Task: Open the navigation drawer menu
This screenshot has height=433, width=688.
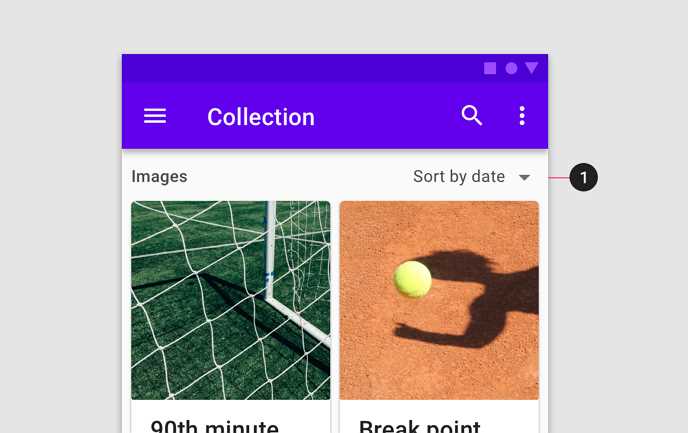Action: click(155, 116)
